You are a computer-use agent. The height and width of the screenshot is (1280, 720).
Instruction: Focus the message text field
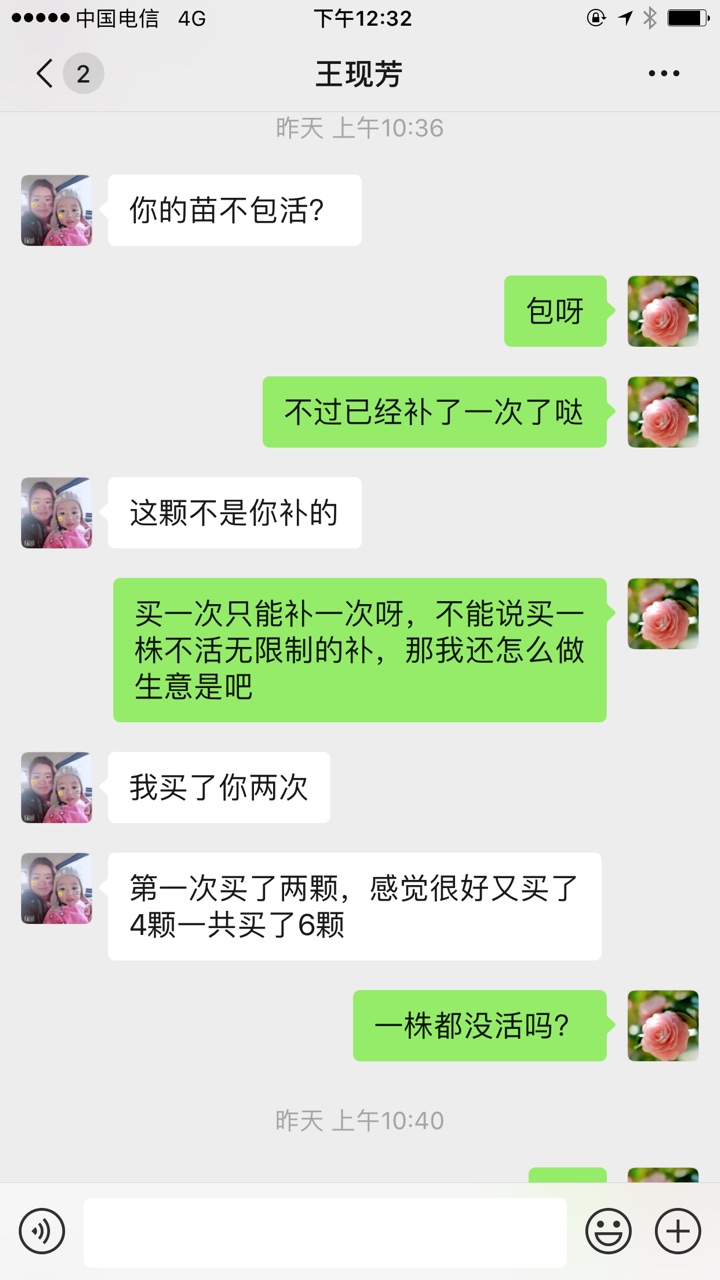pyautogui.click(x=324, y=1231)
